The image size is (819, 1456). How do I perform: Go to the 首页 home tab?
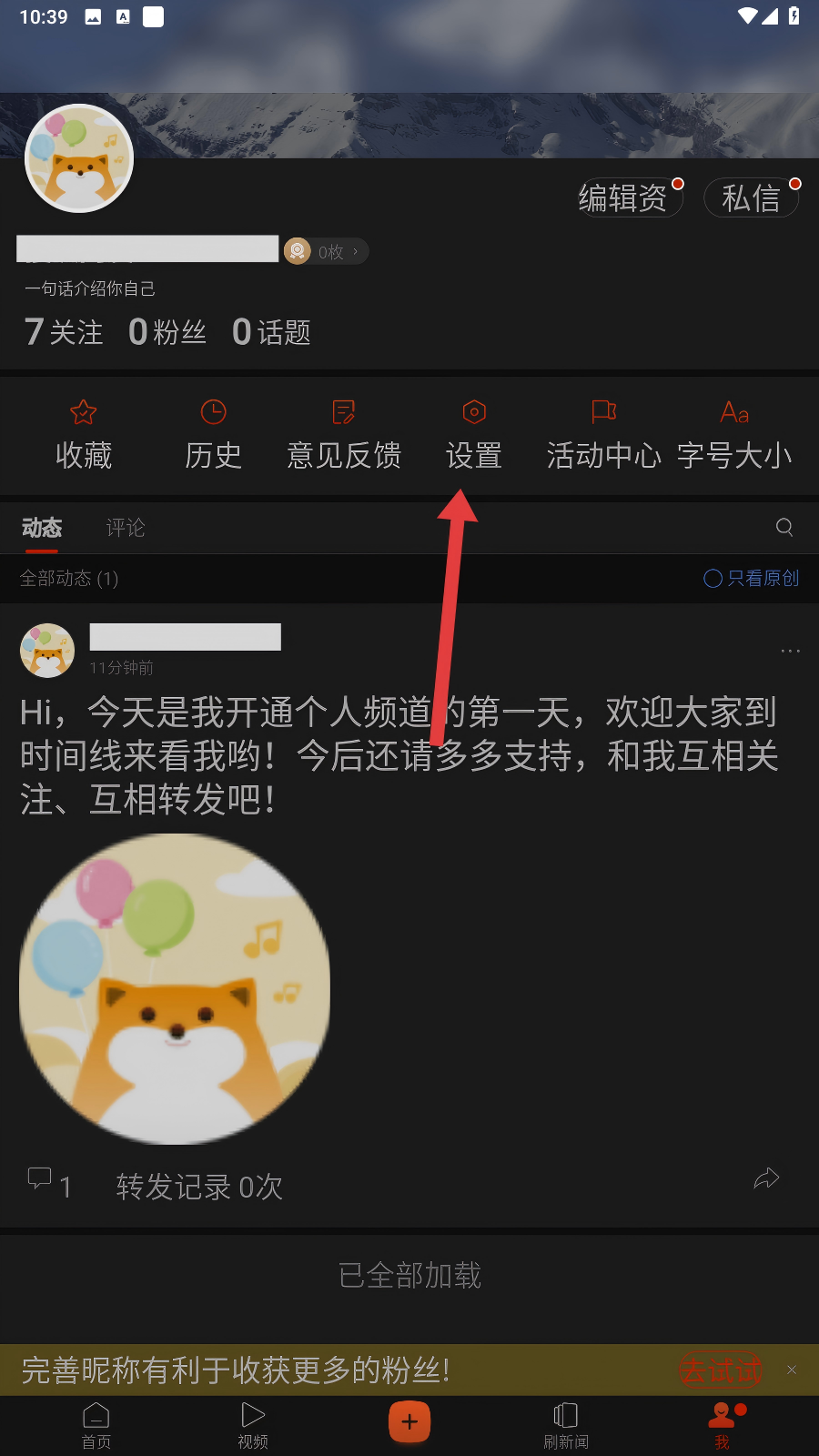(96, 1424)
